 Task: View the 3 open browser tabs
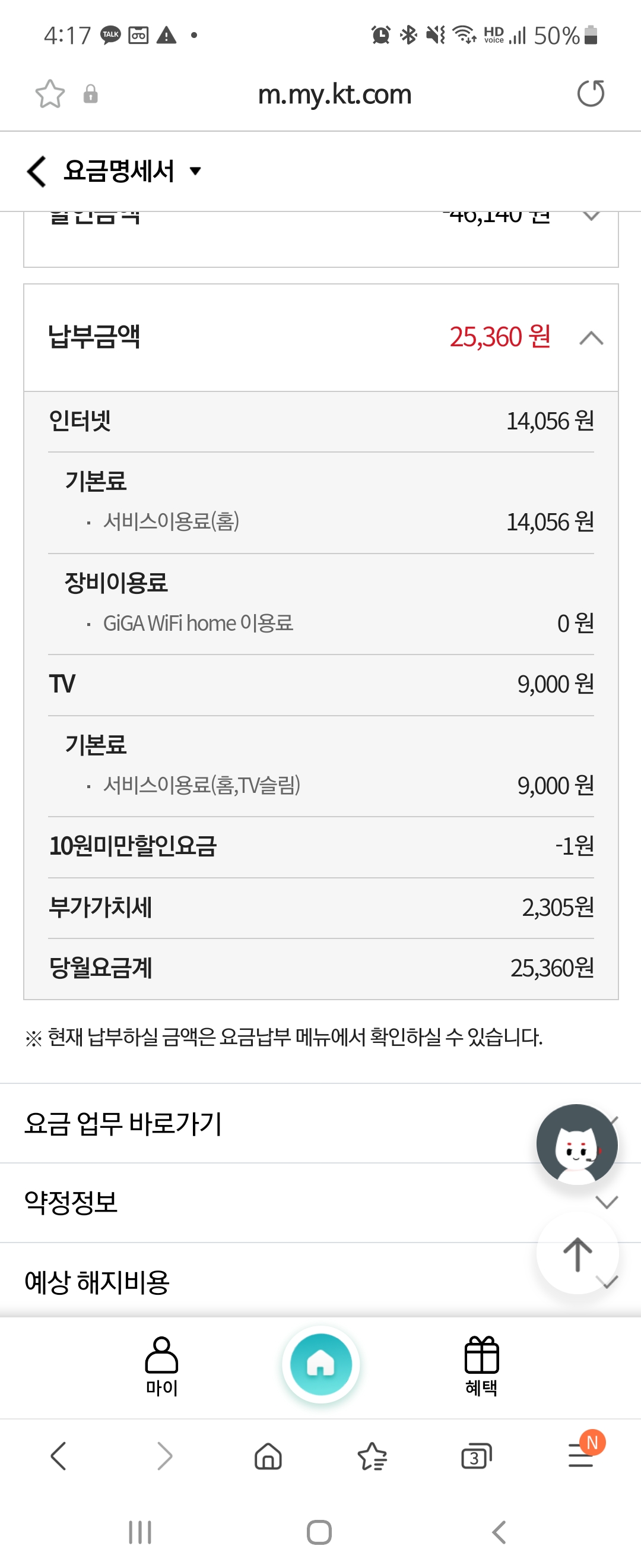click(476, 1456)
